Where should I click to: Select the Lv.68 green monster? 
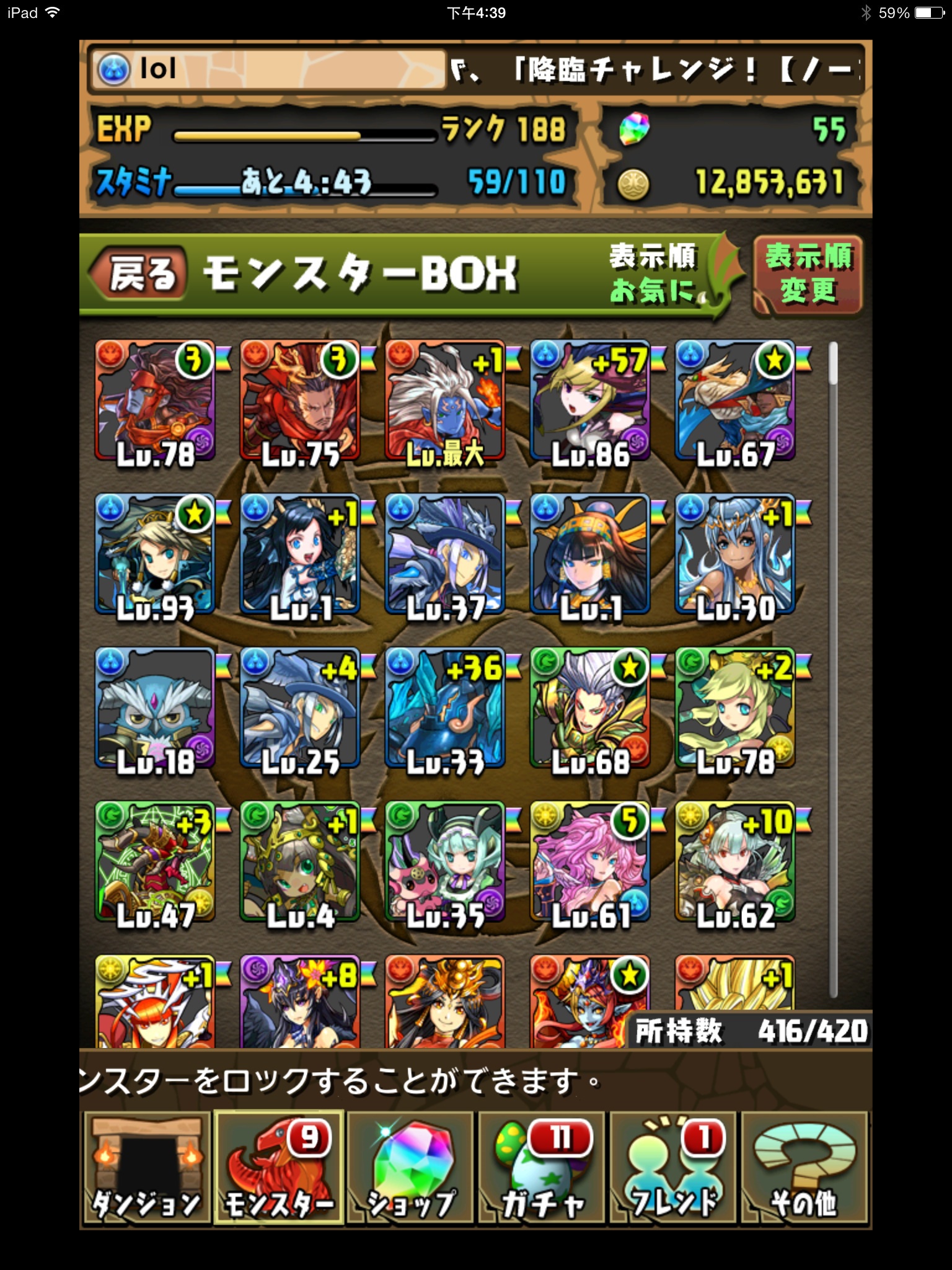590,709
